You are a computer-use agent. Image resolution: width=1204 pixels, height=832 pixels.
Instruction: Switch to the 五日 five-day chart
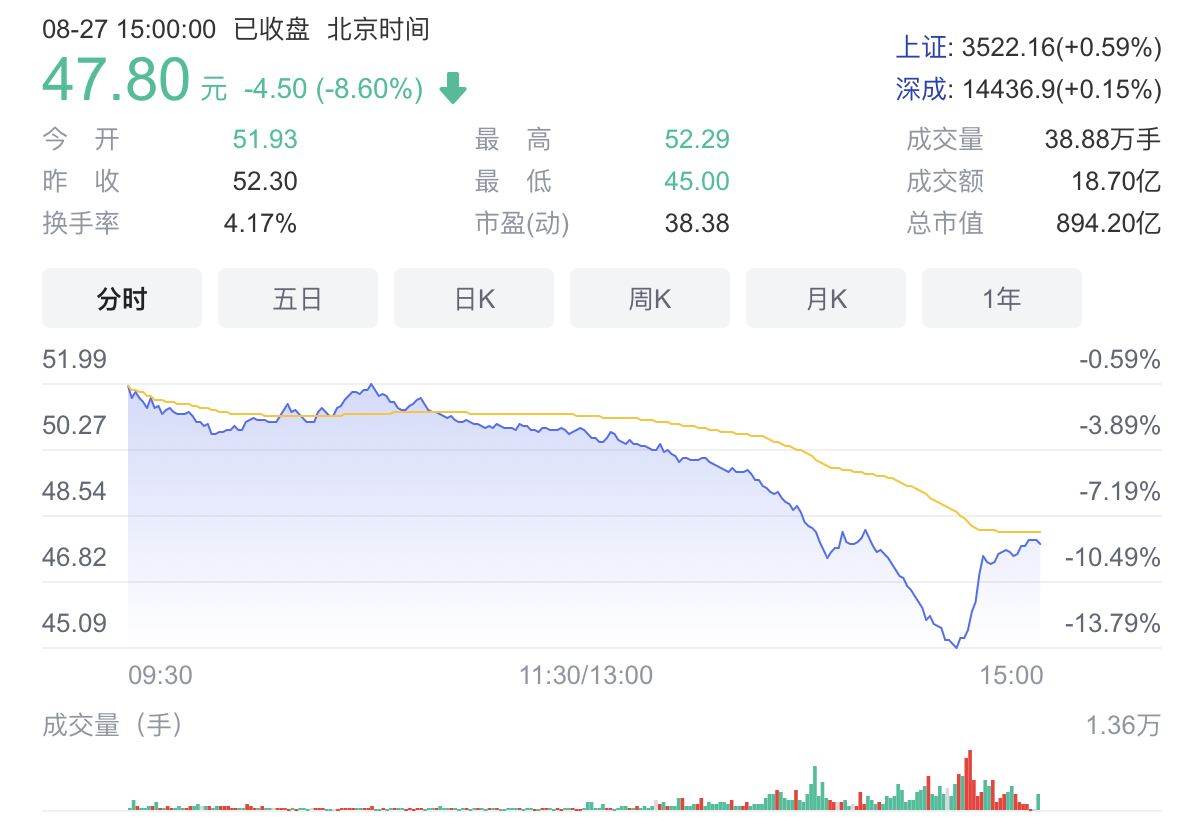pos(298,298)
